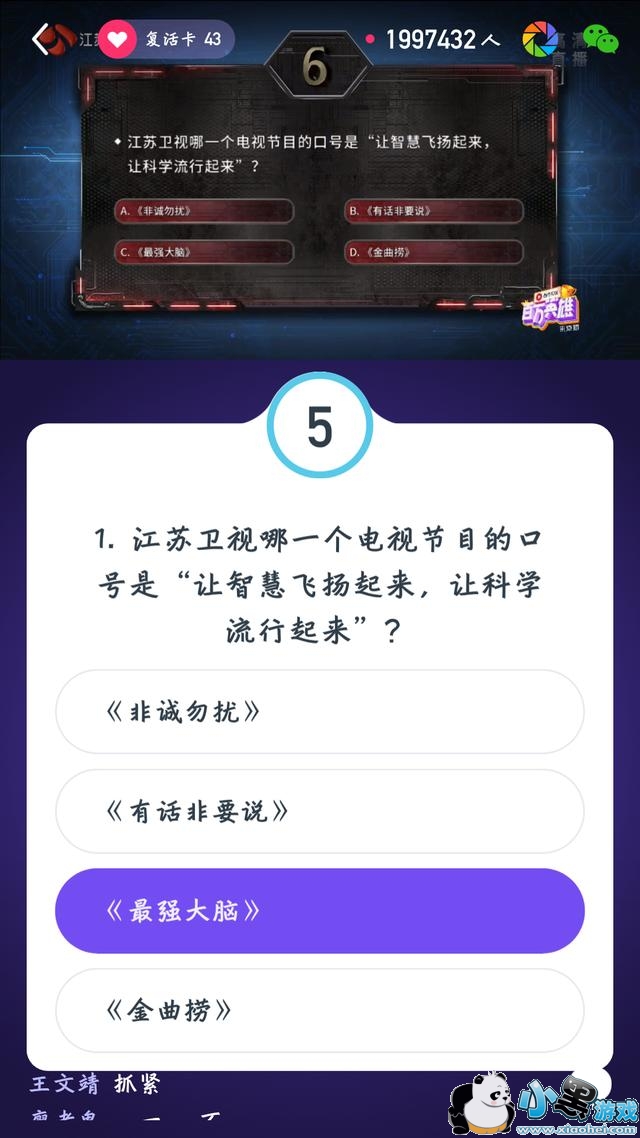
Task: Go back using the top-left arrow
Action: pos(41,39)
